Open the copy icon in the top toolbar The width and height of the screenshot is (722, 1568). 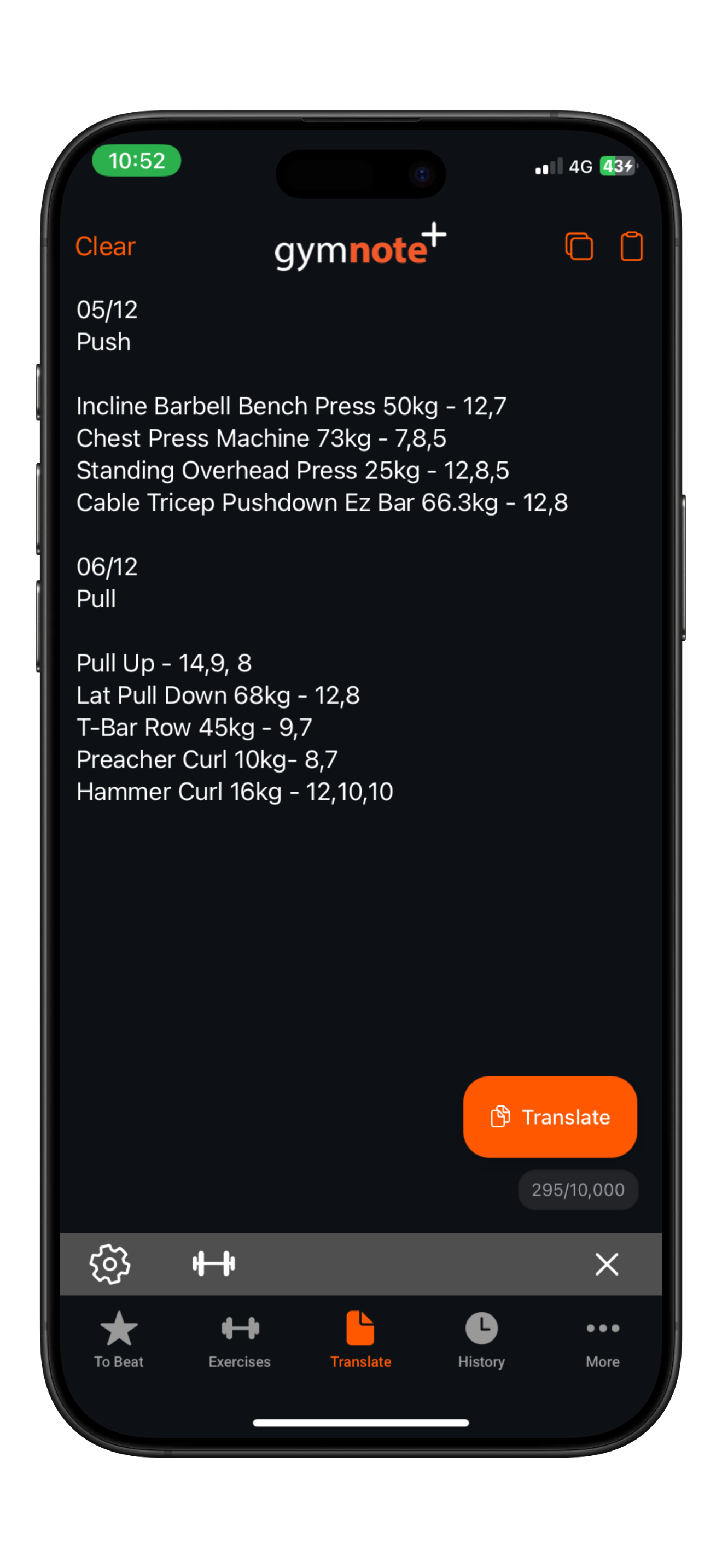pyautogui.click(x=580, y=245)
